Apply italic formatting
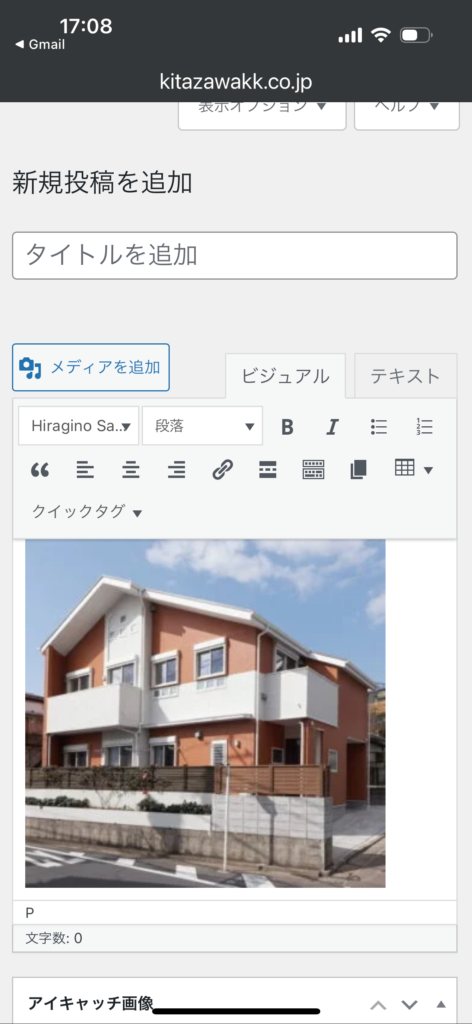The height and width of the screenshot is (1024, 472). tap(333, 427)
